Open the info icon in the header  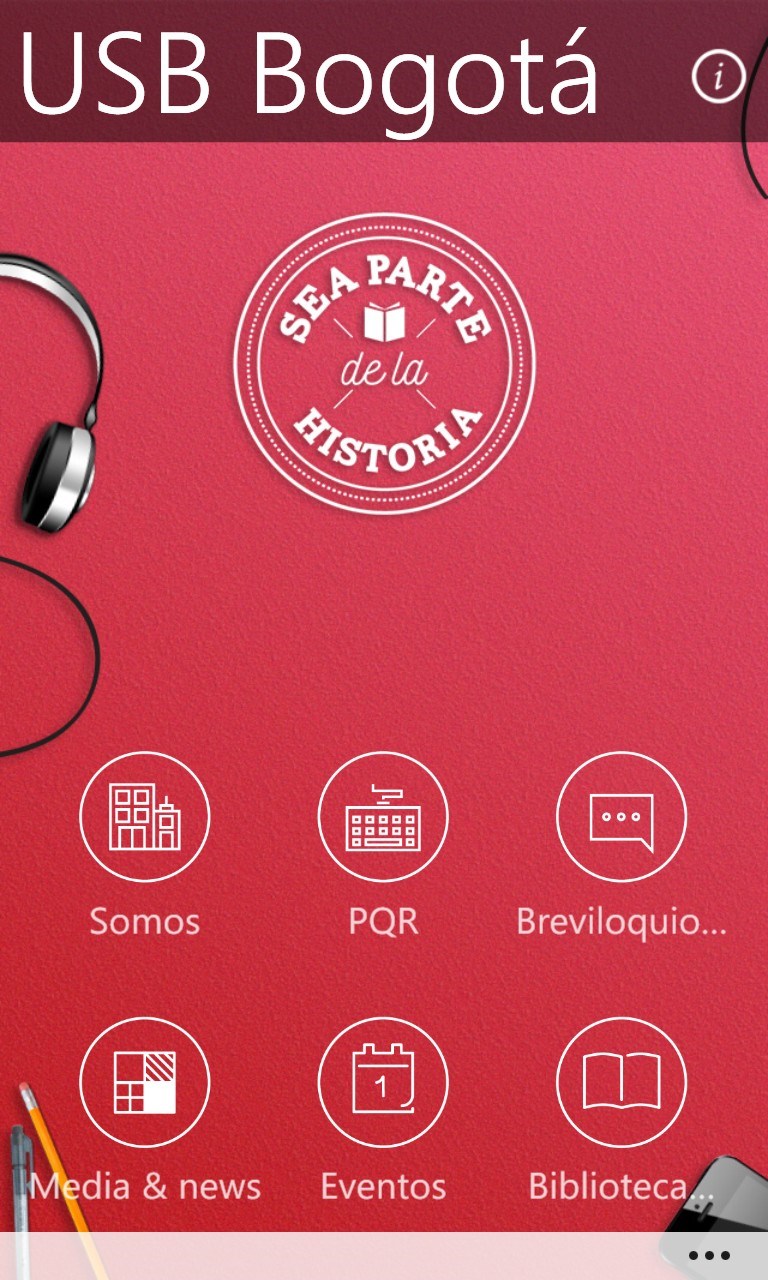point(718,75)
